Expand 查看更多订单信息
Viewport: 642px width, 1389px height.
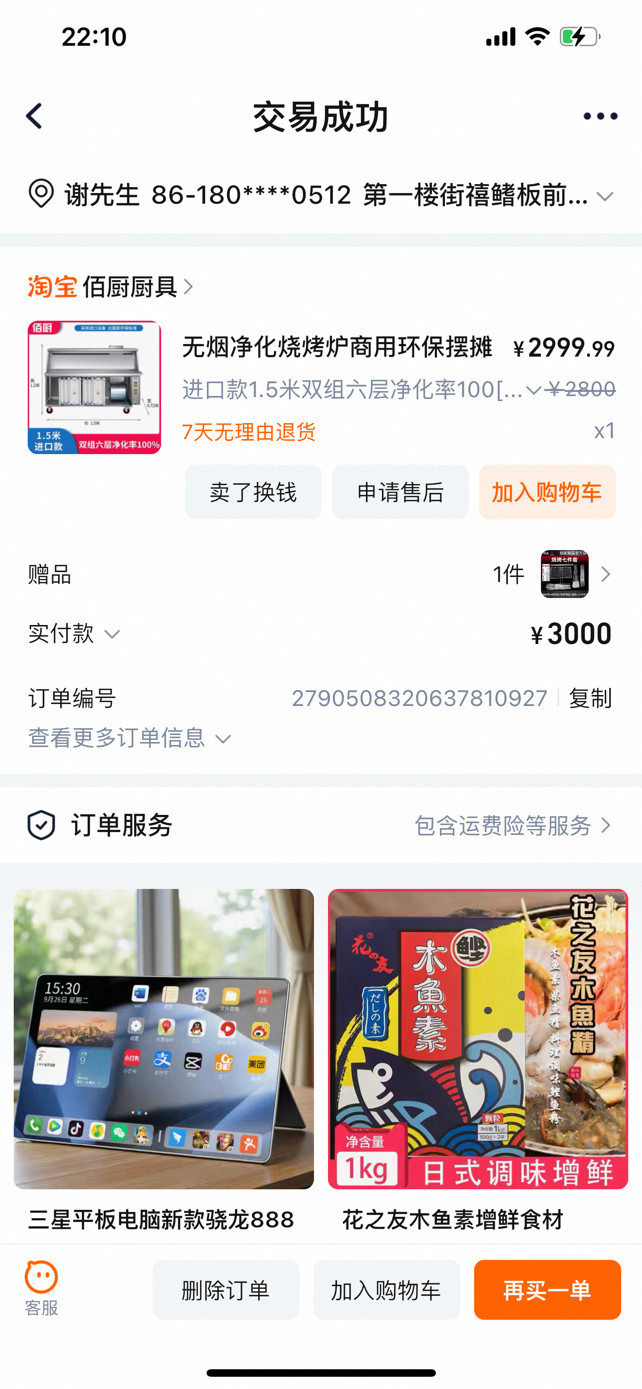tap(130, 738)
